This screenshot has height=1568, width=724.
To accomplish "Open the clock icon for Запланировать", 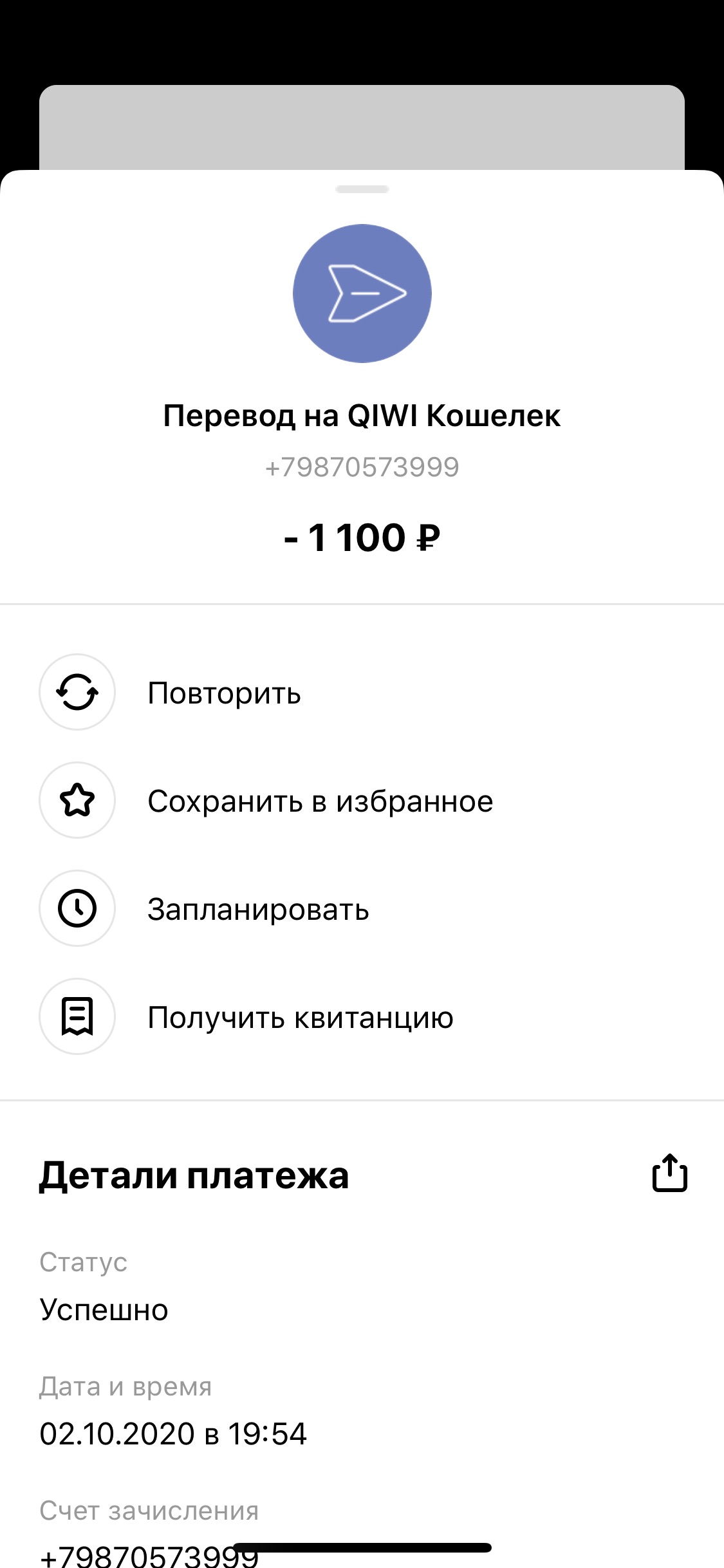I will [77, 909].
